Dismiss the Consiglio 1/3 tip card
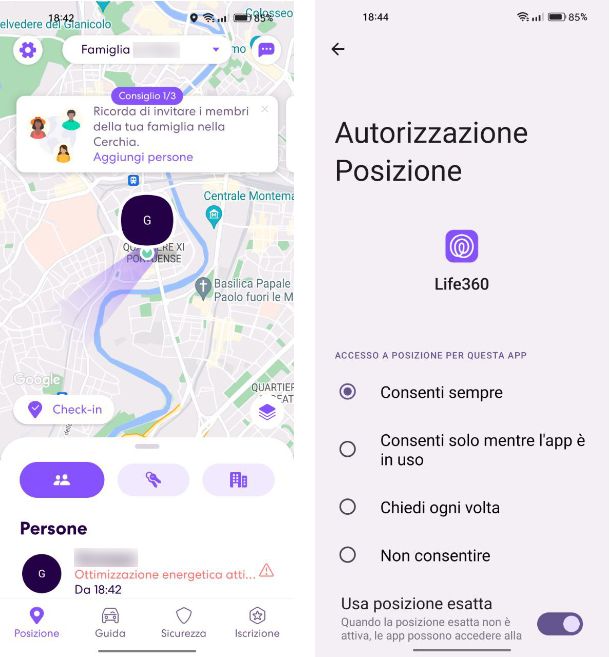Viewport: 610px width, 657px height. coord(264,109)
